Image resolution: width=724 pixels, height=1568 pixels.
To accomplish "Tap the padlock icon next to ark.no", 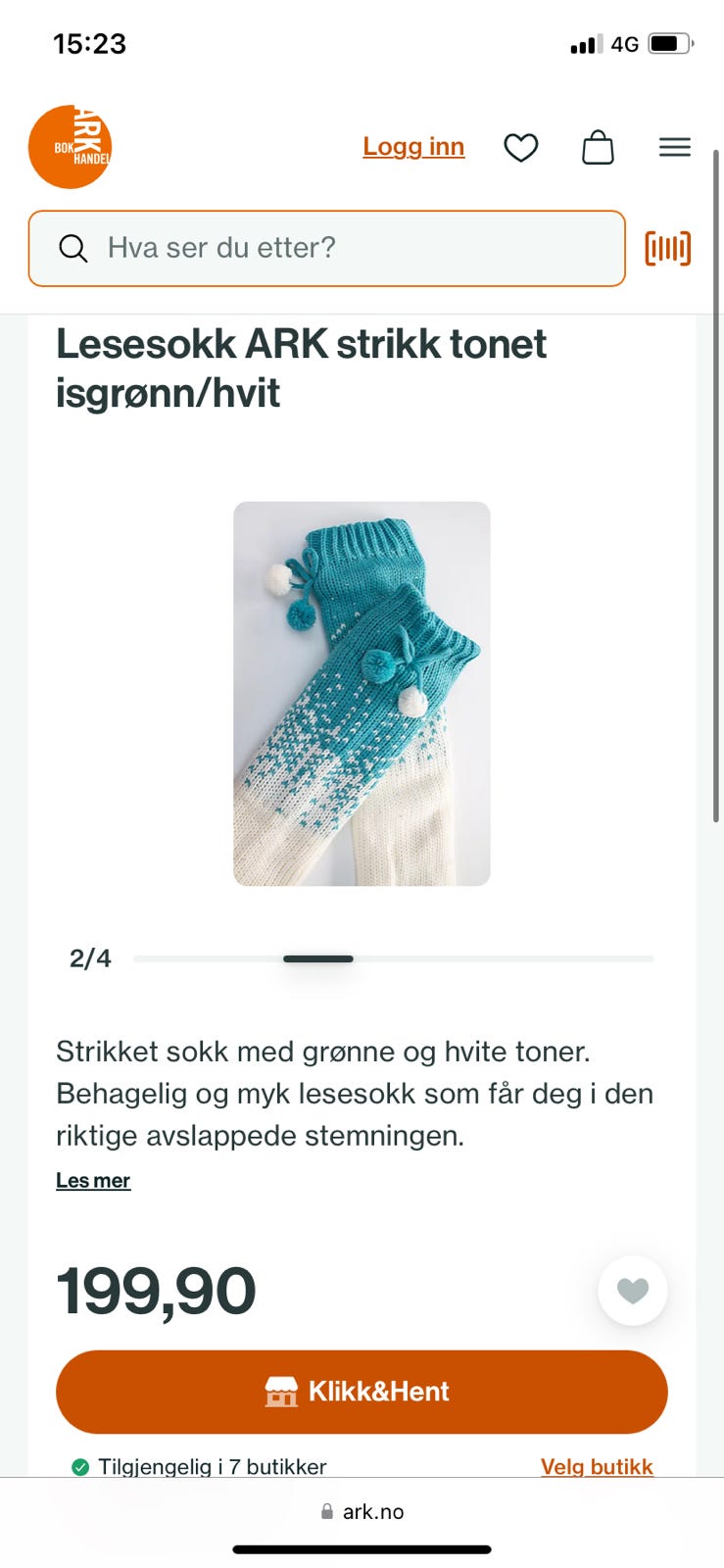I will point(324,1511).
